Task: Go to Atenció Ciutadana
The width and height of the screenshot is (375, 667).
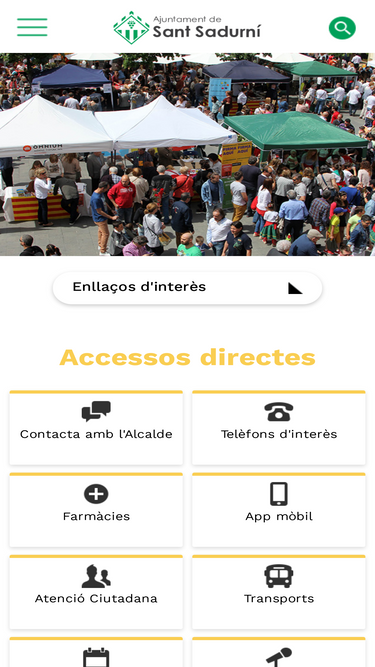Action: click(96, 592)
